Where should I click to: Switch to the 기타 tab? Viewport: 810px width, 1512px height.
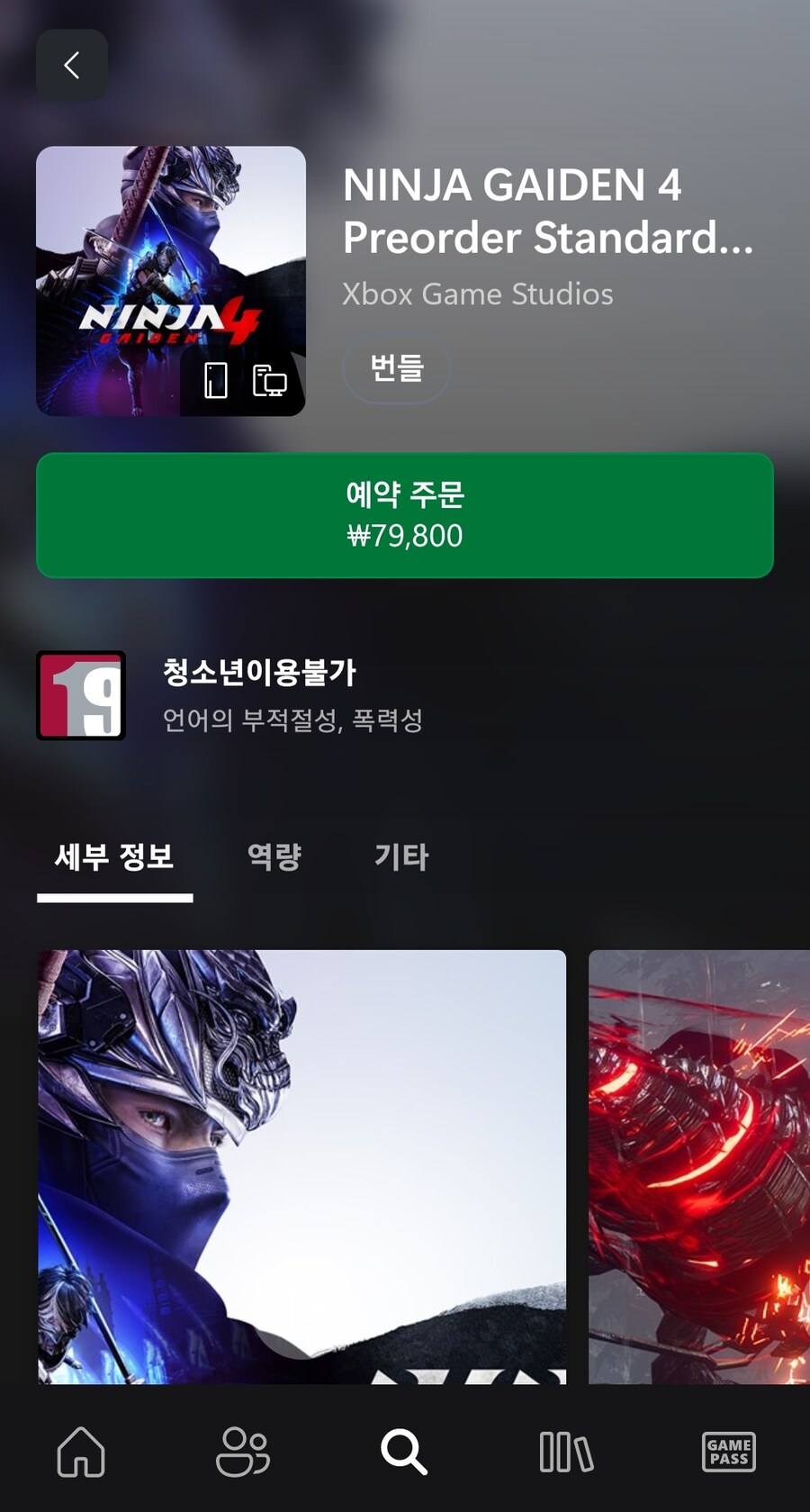[401, 856]
